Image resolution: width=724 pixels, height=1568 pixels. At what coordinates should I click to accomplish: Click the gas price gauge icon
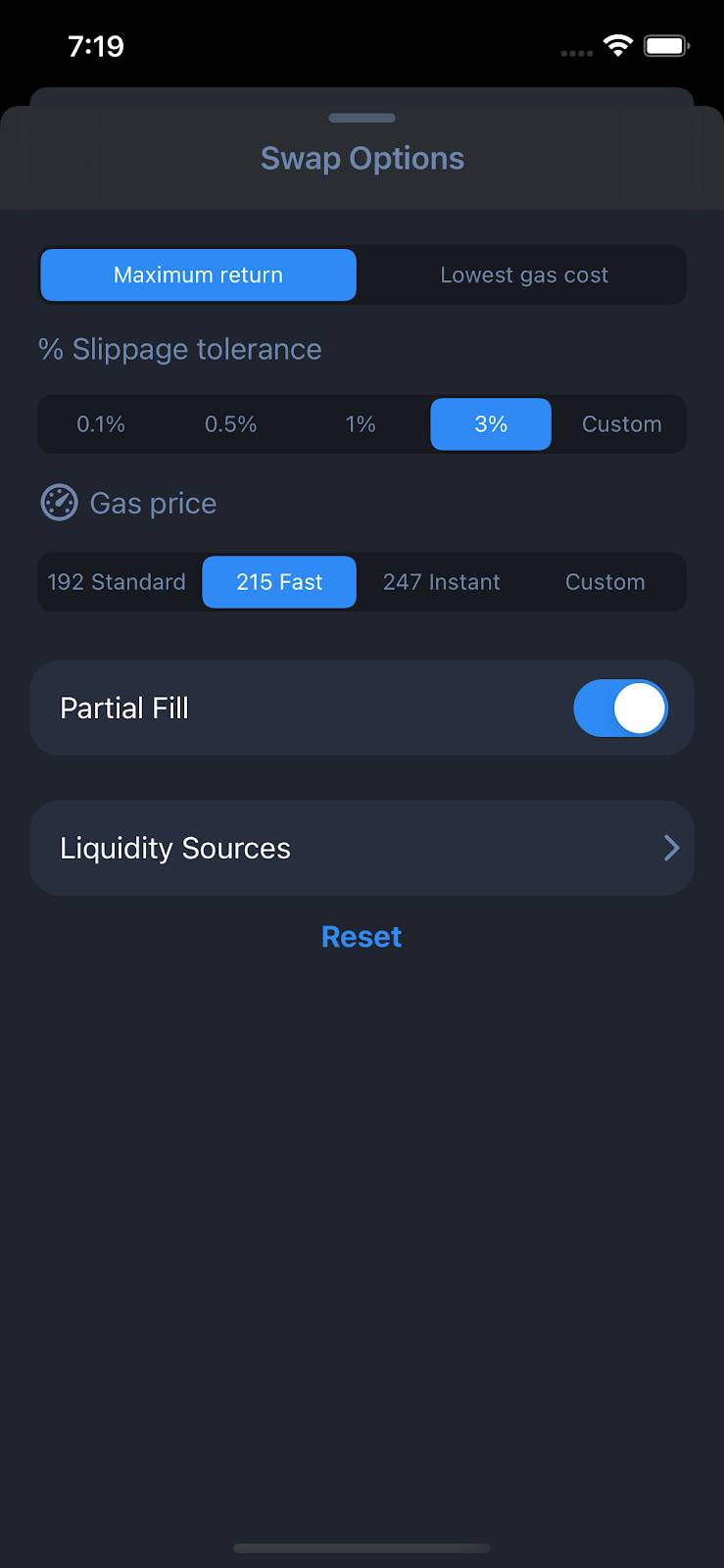[x=58, y=503]
